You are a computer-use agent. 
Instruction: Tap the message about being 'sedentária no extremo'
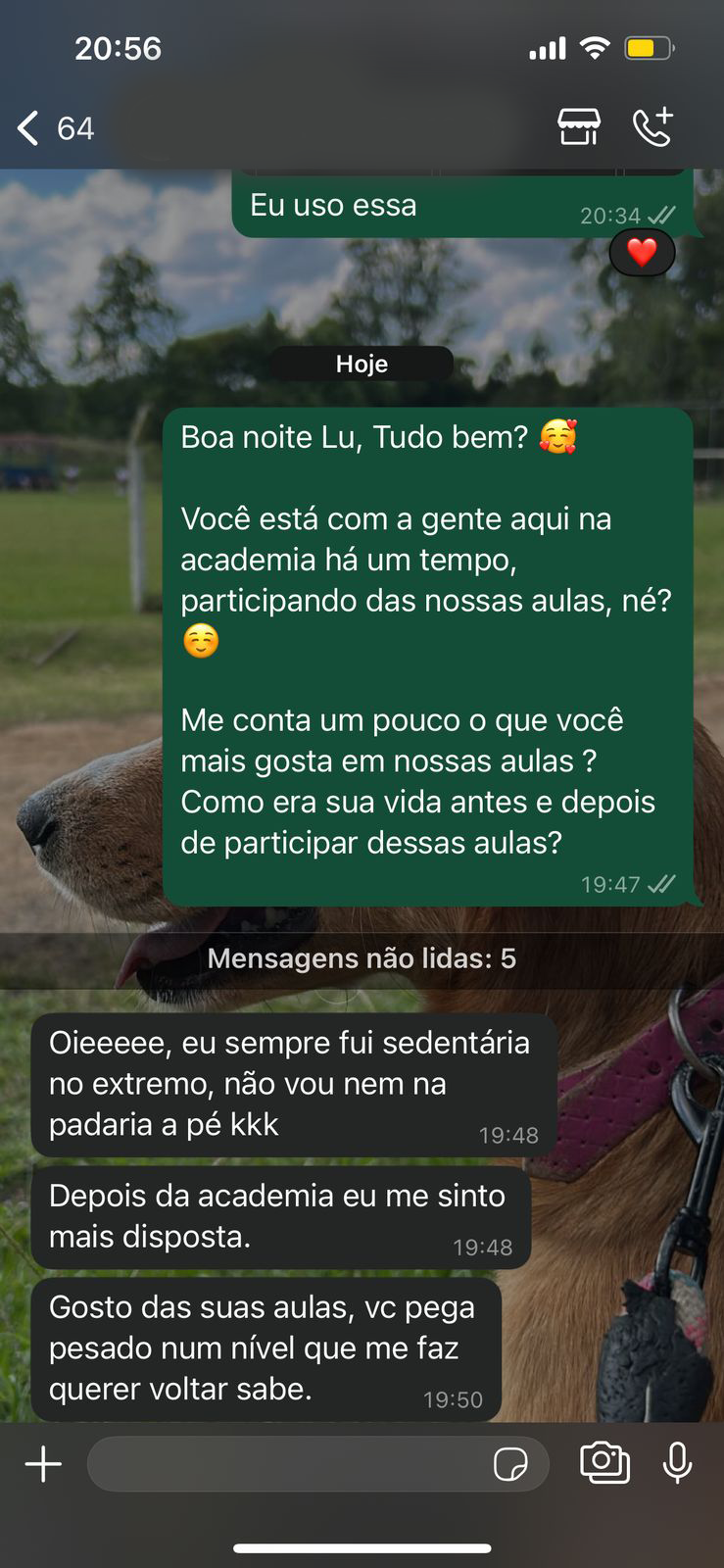pyautogui.click(x=289, y=1083)
